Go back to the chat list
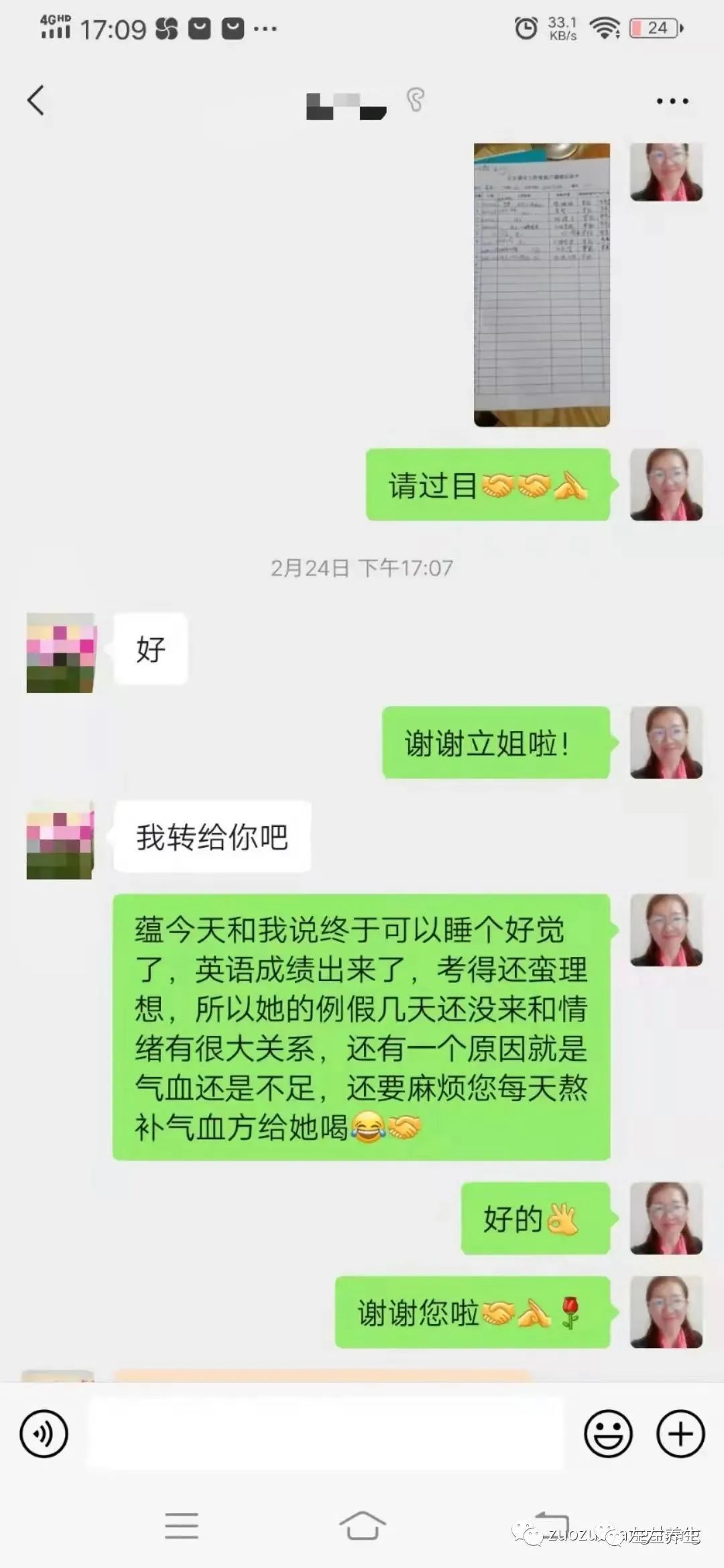 (36, 101)
